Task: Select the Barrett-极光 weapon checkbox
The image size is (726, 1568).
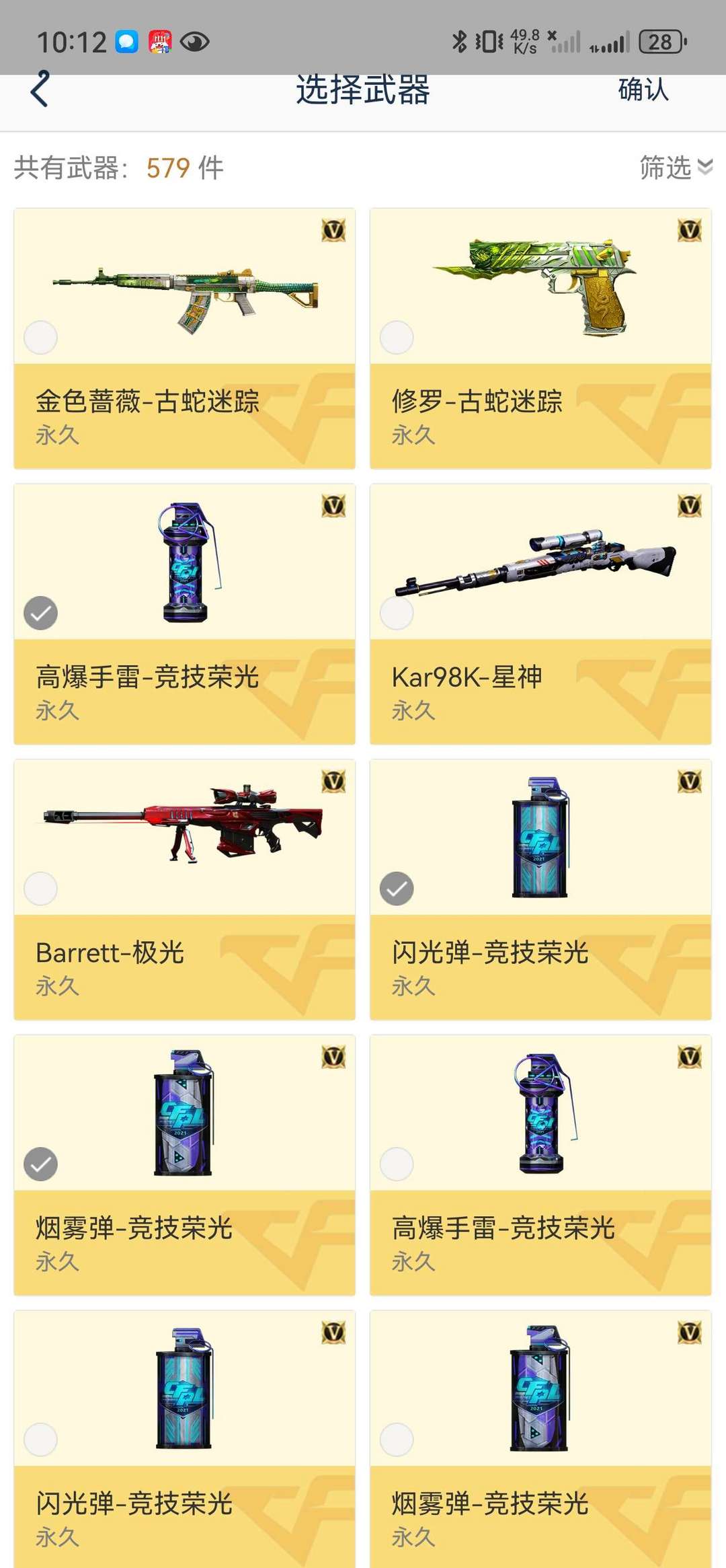Action: tap(40, 889)
